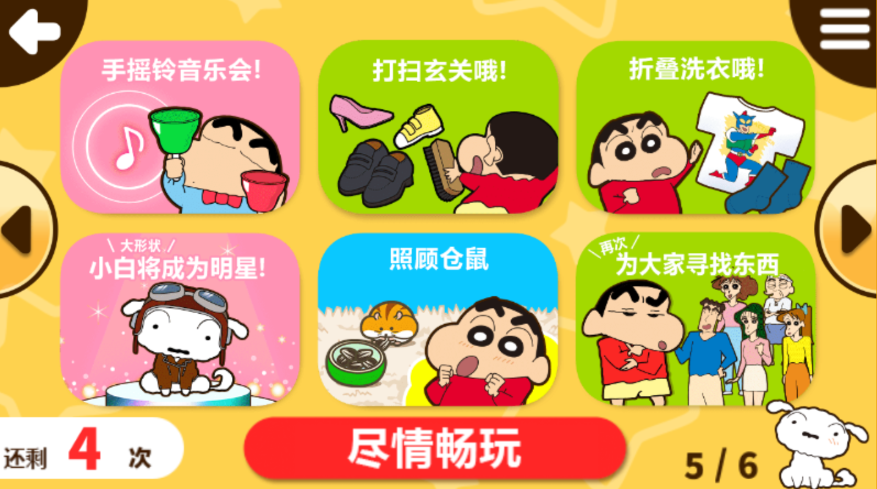Choose the 为大家寻找东西 game card

tap(696, 320)
